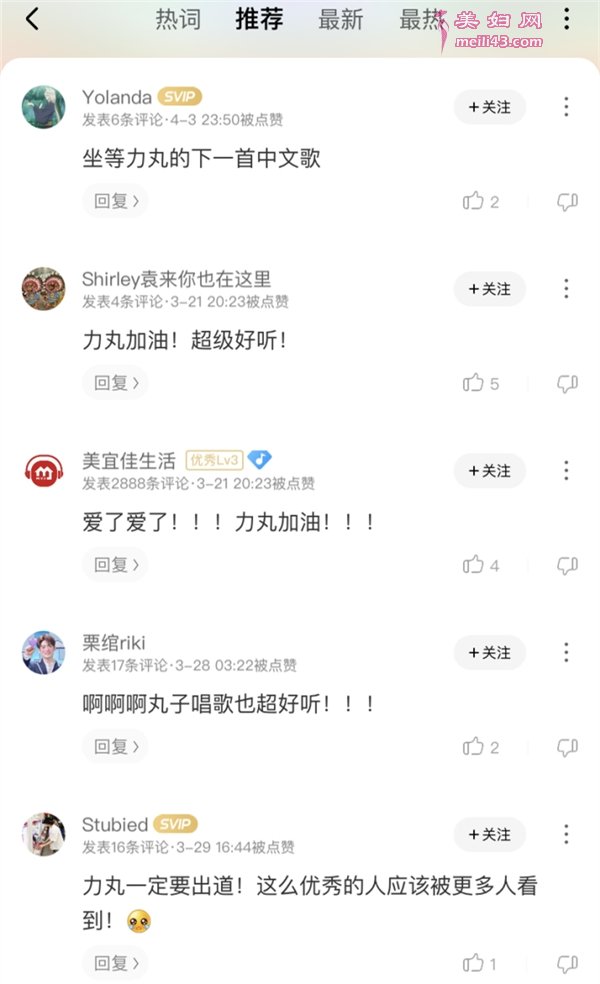Like the comment 力丸加油！超级好听！

[481, 383]
